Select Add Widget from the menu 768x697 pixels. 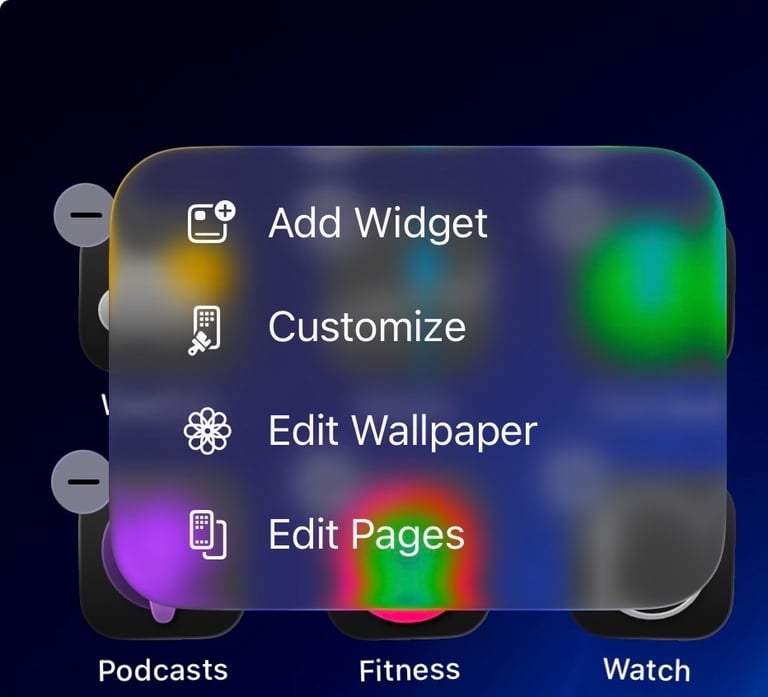coord(377,223)
